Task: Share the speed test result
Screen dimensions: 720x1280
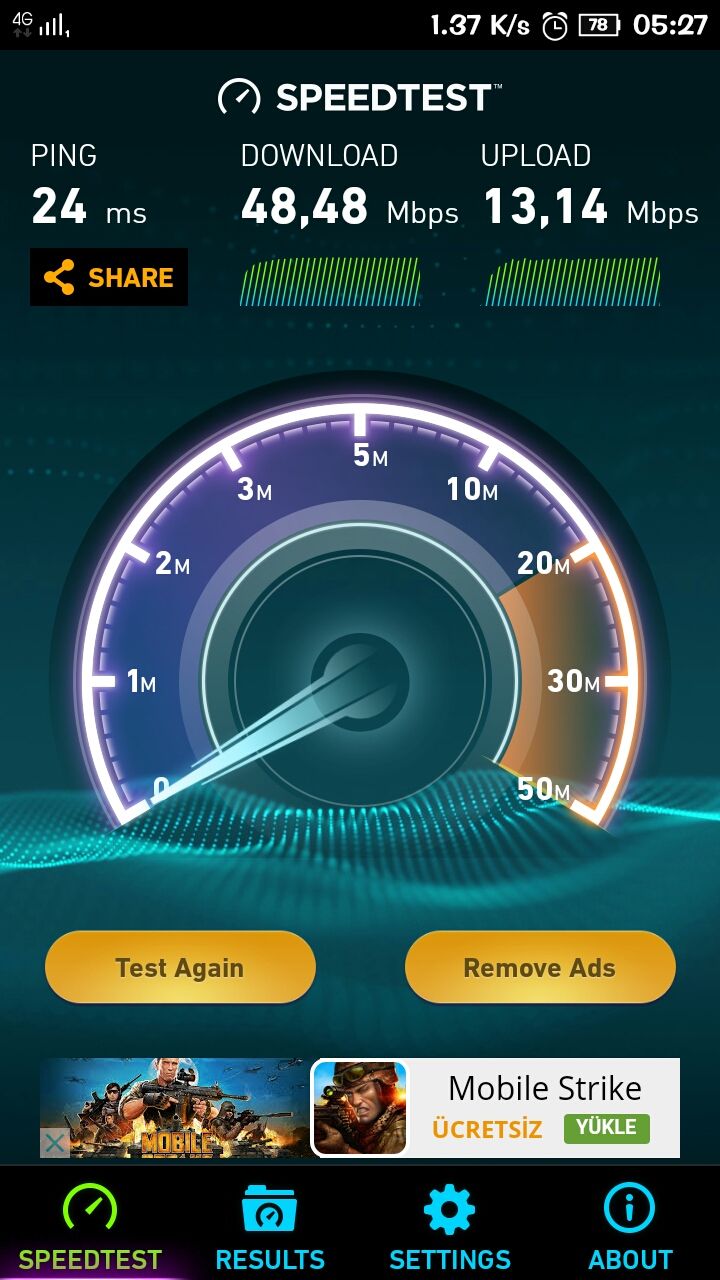Action: (109, 277)
